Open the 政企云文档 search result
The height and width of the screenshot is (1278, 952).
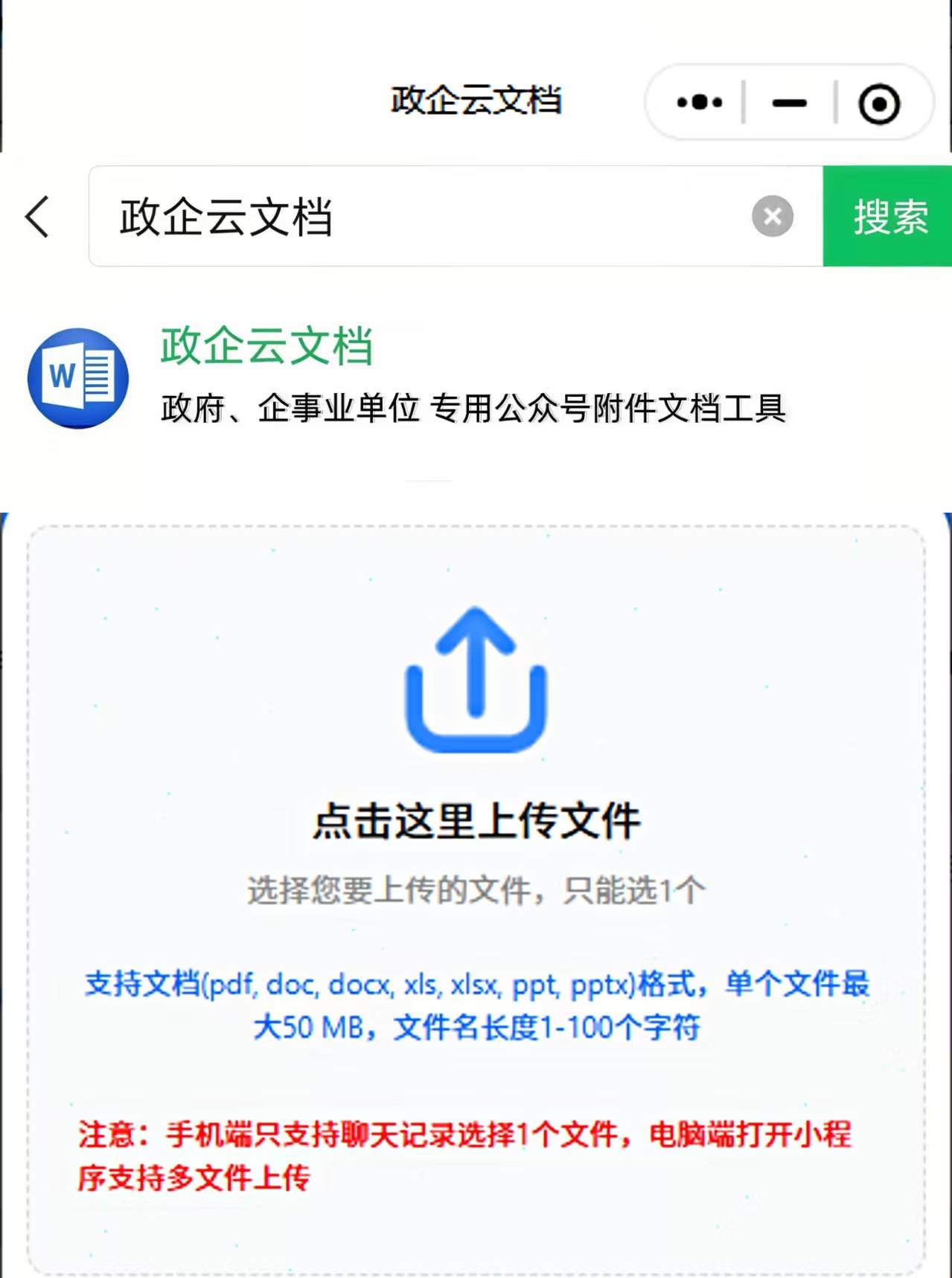tap(266, 346)
